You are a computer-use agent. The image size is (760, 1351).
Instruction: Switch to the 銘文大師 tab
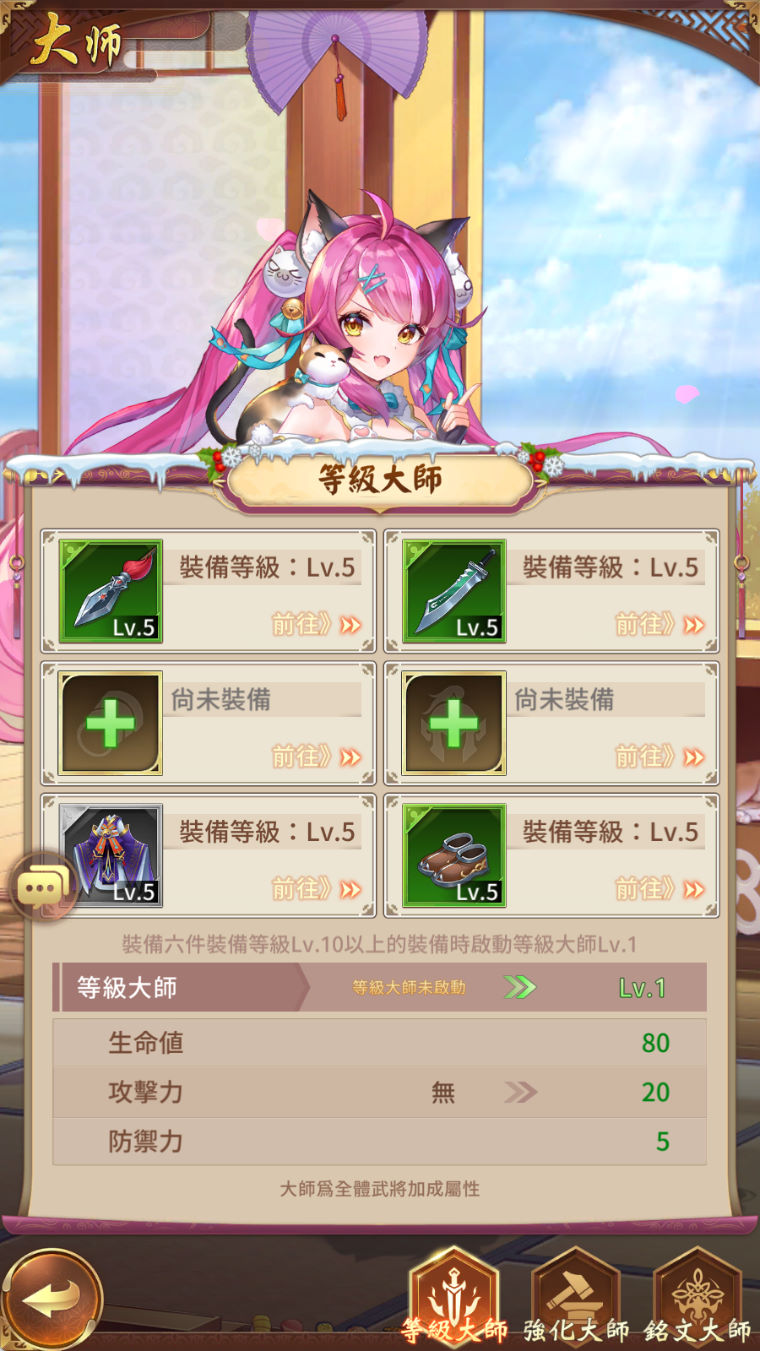697,1297
